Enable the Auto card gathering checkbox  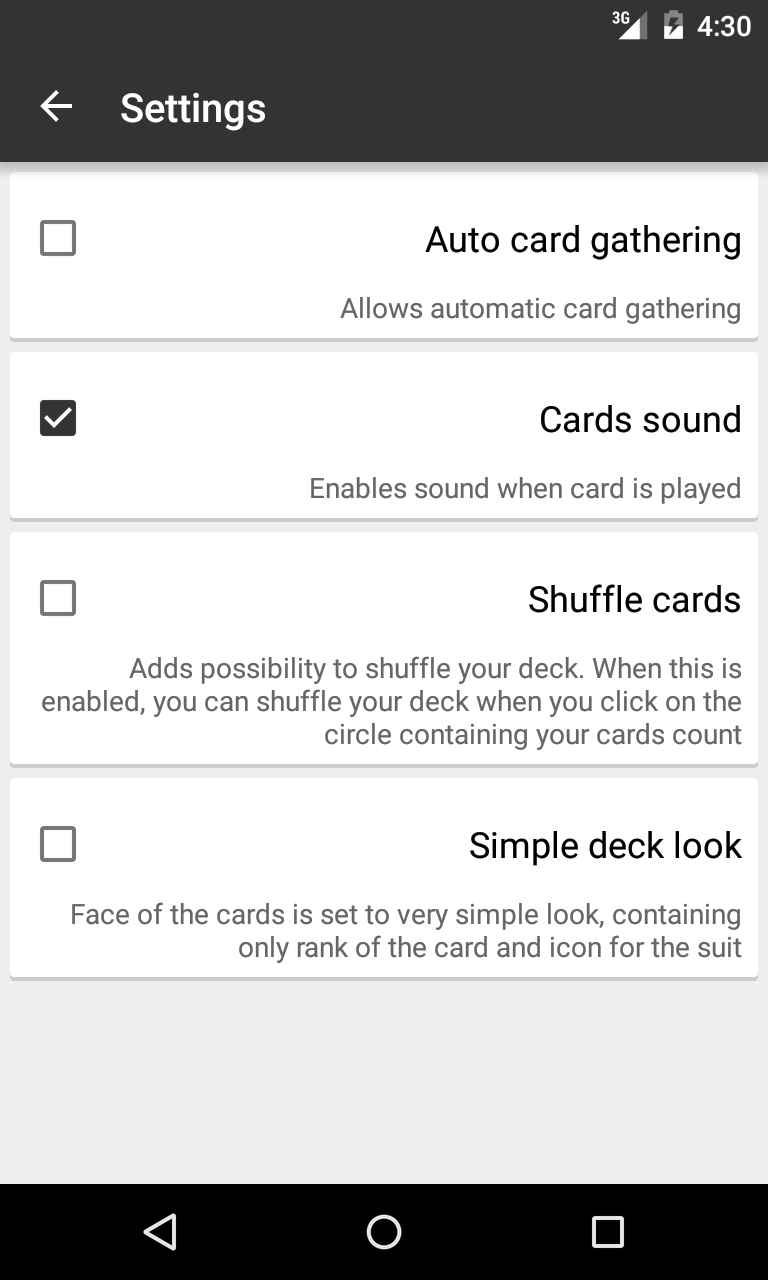point(58,239)
